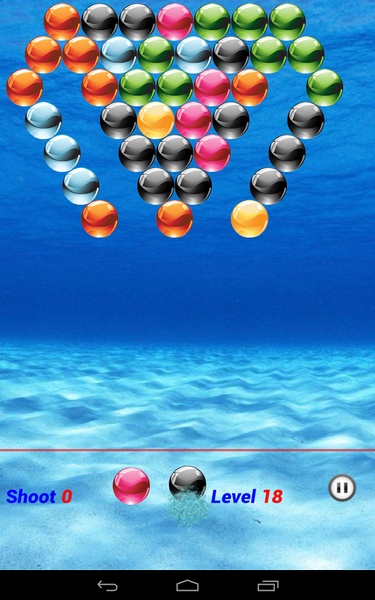Pause the game
Screen dimensions: 375x600
click(342, 488)
